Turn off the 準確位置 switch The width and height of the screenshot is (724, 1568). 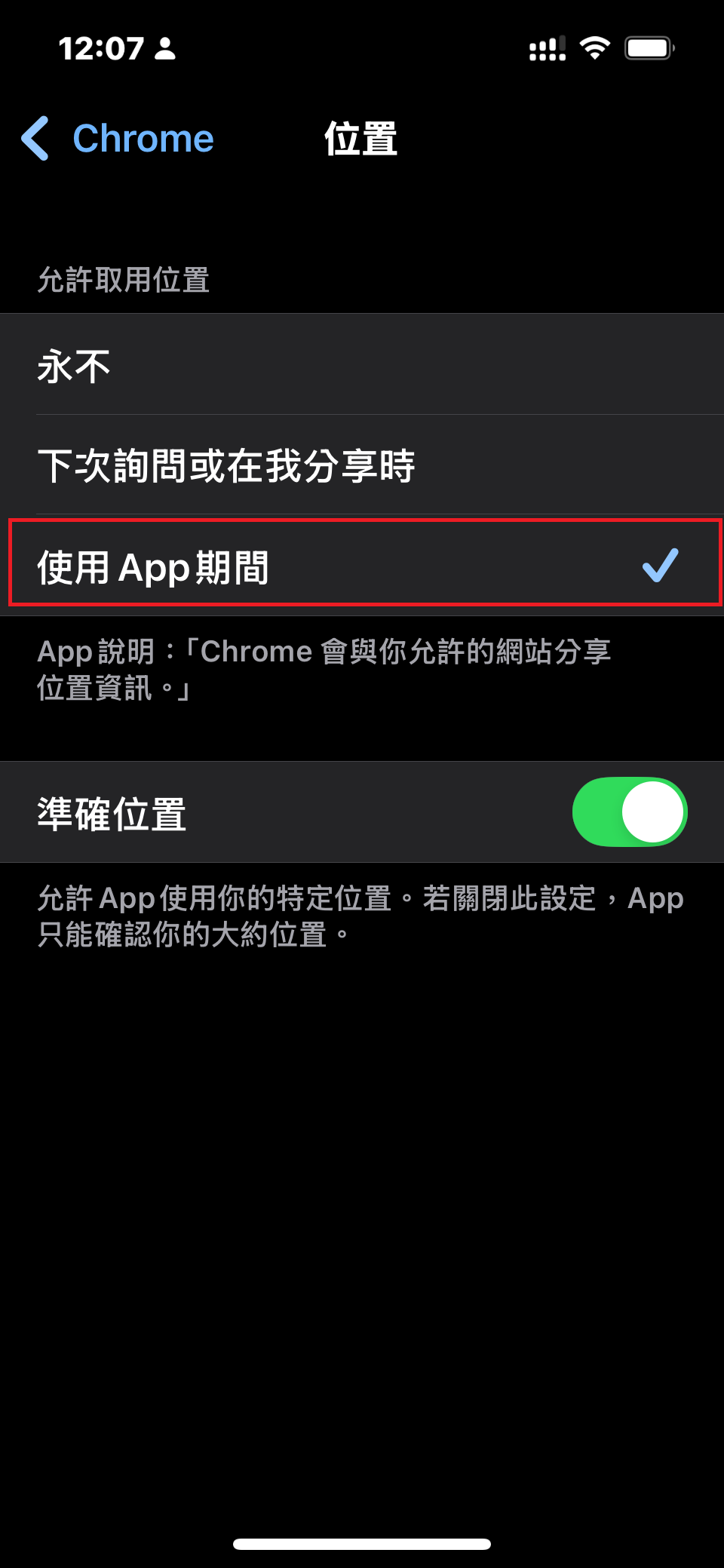pyautogui.click(x=629, y=812)
